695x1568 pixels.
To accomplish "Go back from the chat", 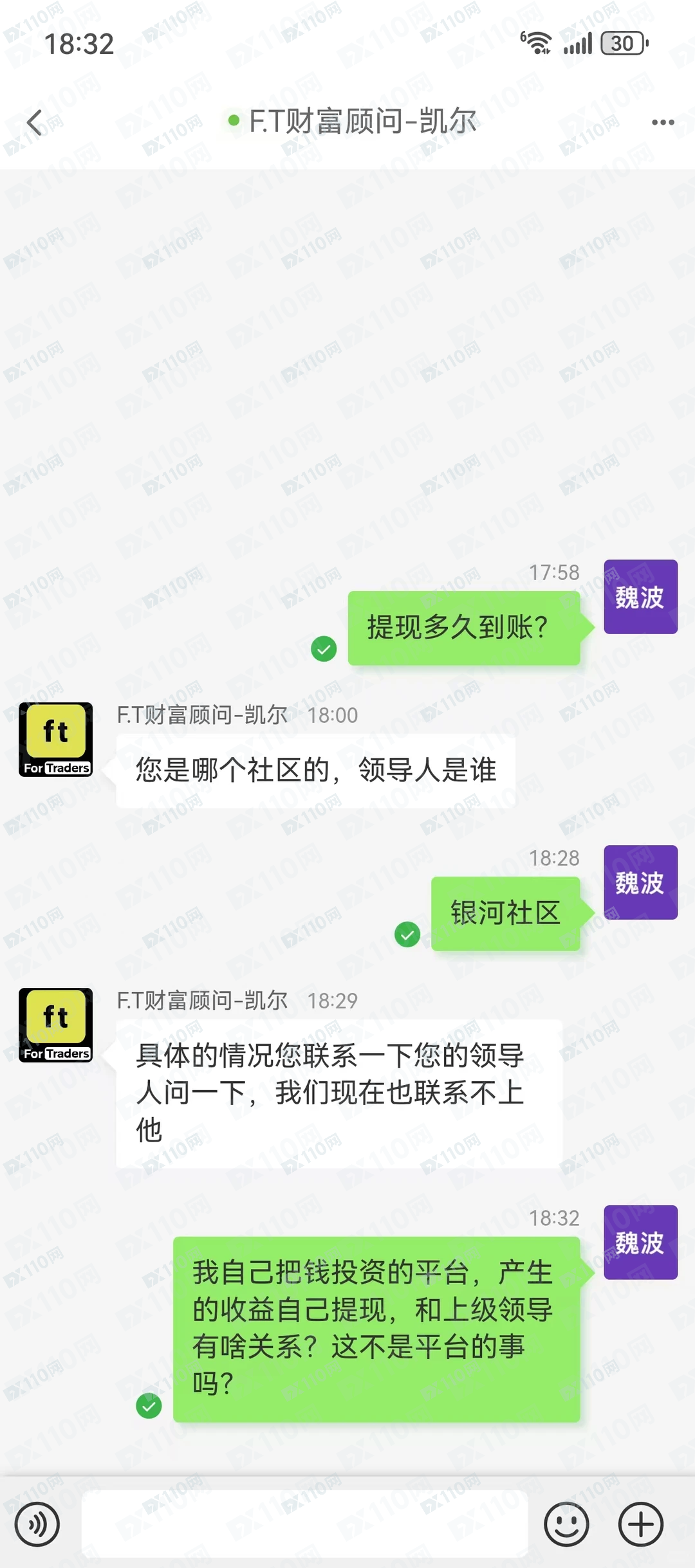I will click(x=35, y=122).
